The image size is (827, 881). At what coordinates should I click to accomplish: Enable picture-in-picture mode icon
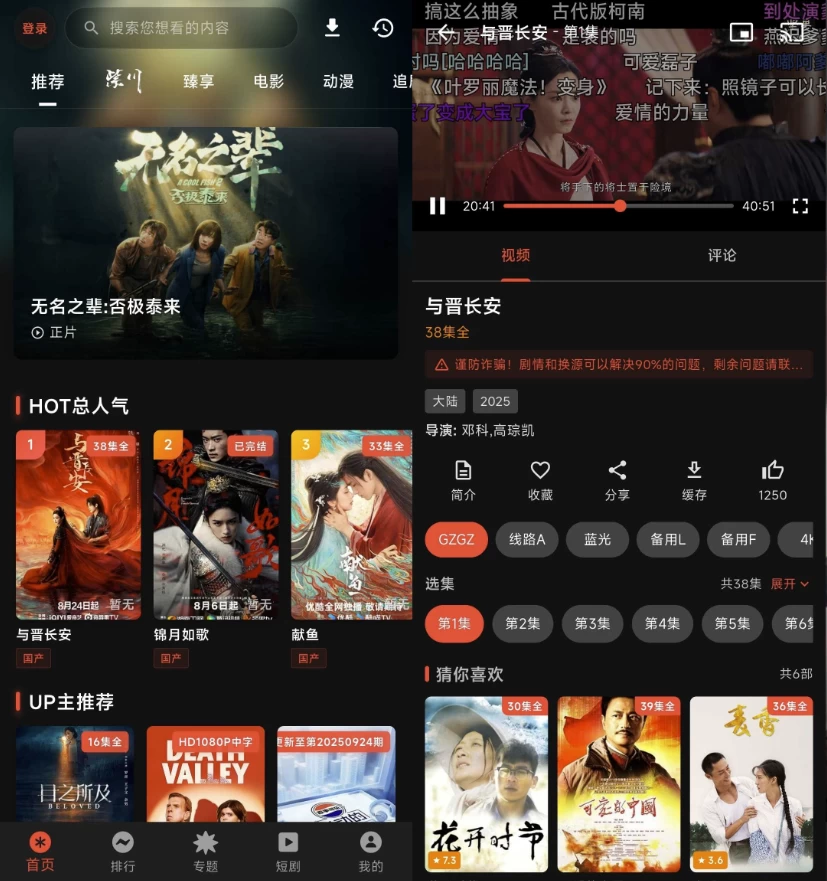(741, 33)
